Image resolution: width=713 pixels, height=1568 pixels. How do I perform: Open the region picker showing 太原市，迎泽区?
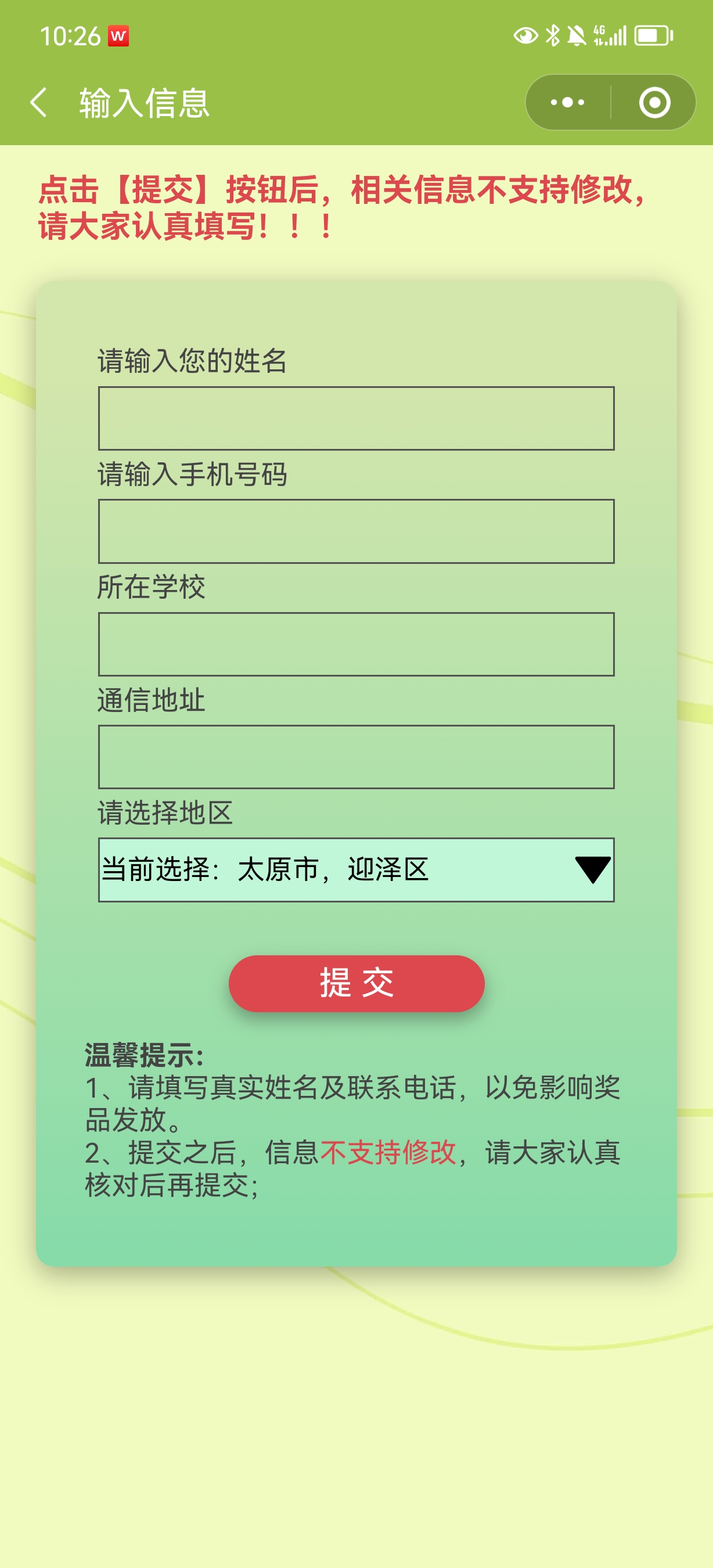(356, 869)
